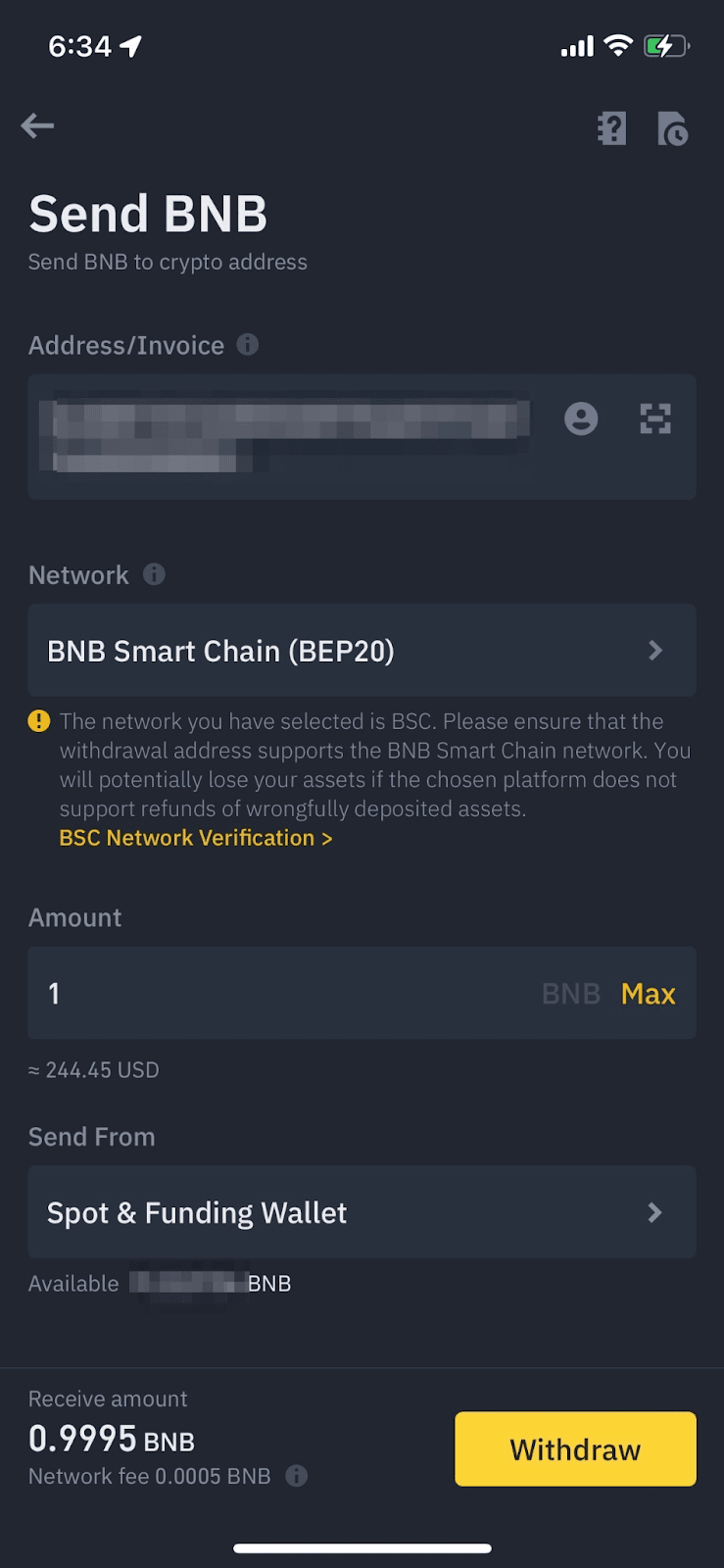Viewport: 724px width, 1568px height.
Task: Open the address book contact icon
Action: (x=581, y=418)
